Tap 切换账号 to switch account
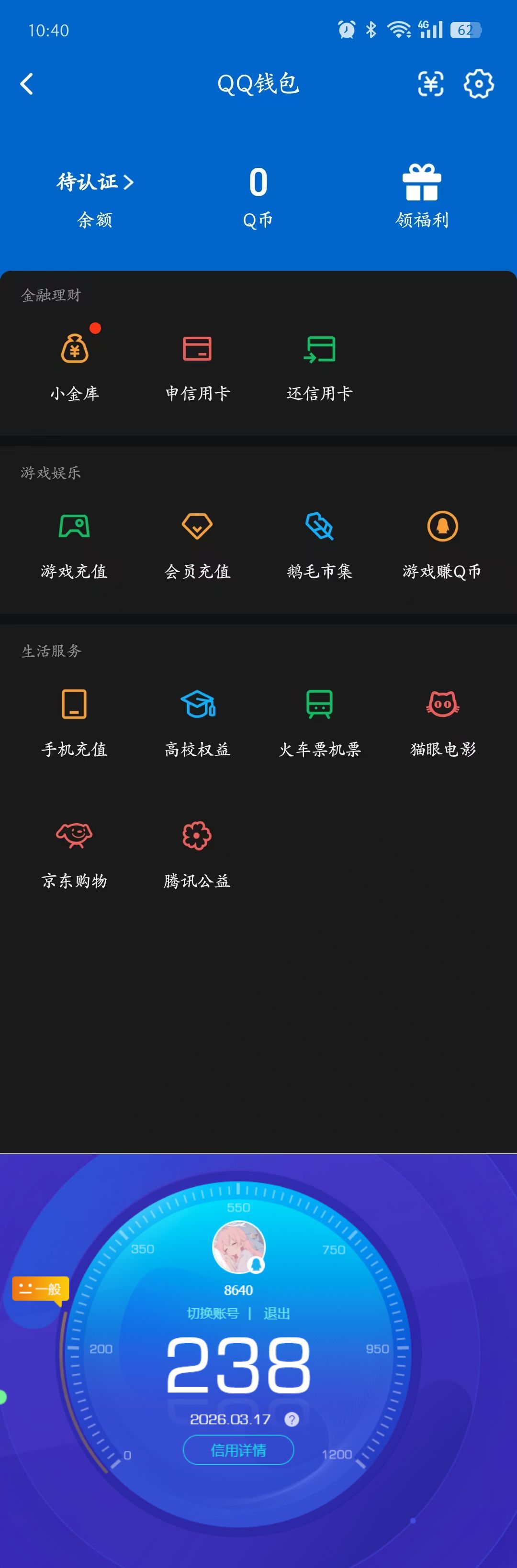This screenshot has height=1568, width=517. (213, 1314)
